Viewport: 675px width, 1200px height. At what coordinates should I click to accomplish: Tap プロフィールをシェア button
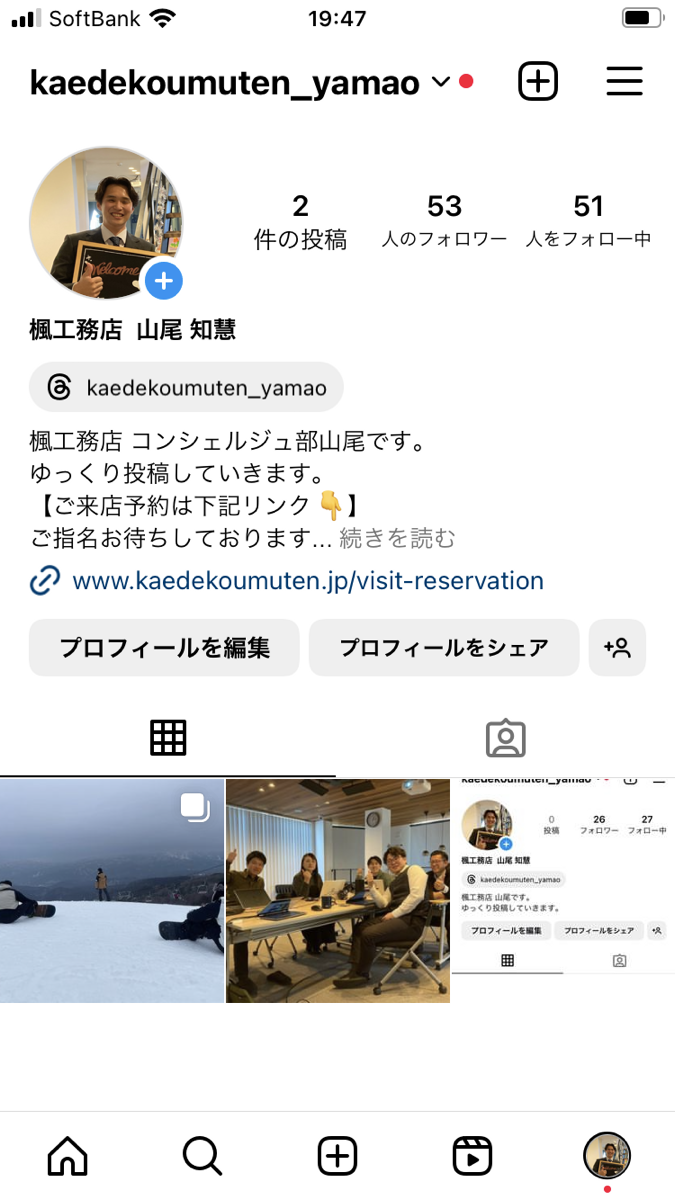pyautogui.click(x=443, y=648)
